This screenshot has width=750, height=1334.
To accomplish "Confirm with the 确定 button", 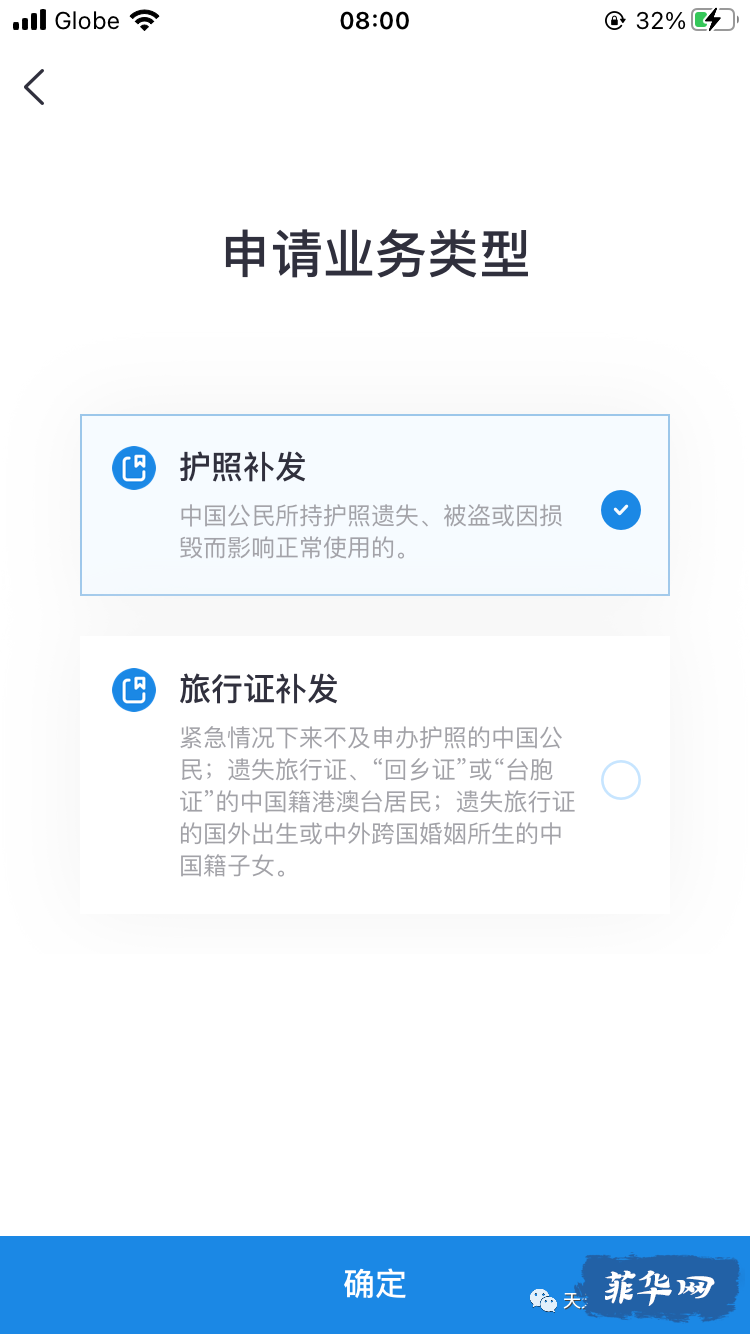I will point(375,1284).
